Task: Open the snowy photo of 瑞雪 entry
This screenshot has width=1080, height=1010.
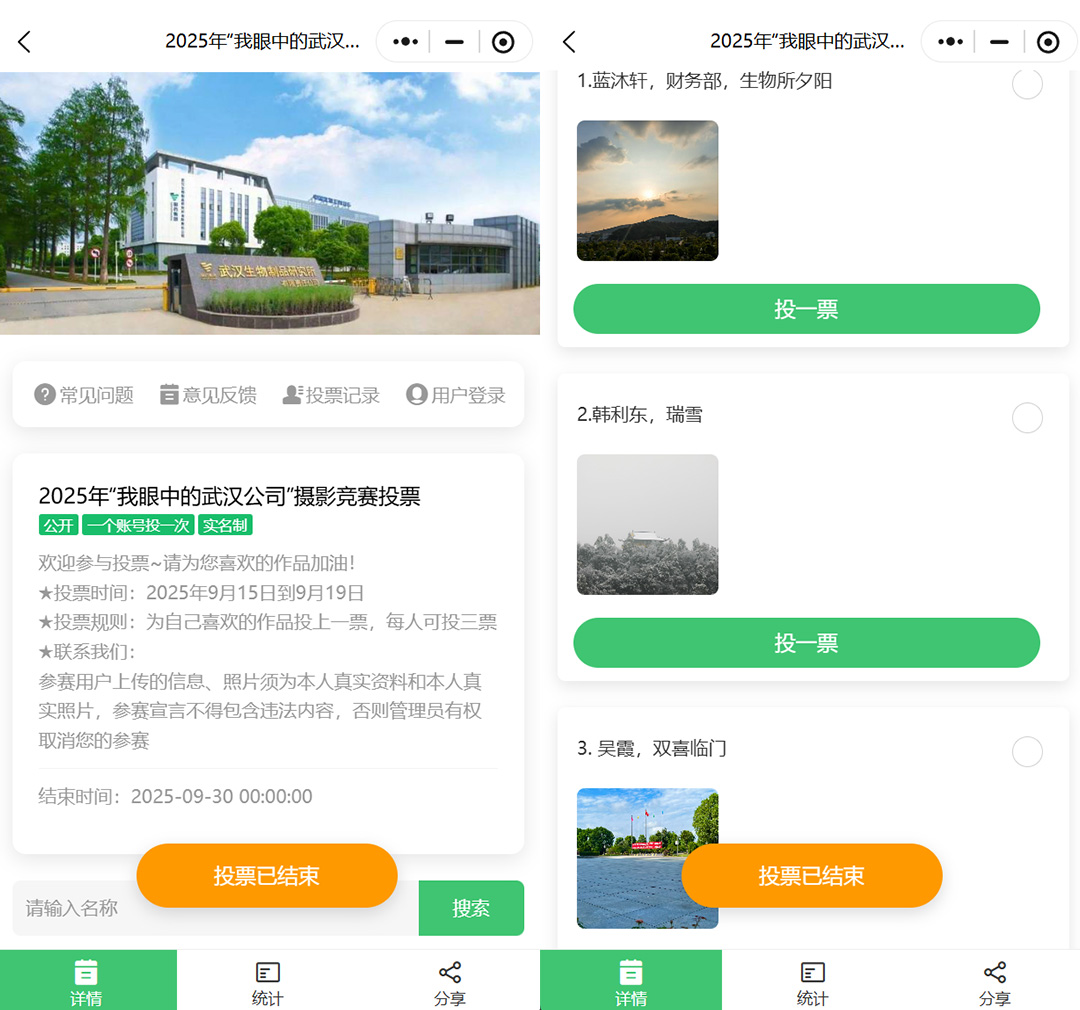Action: pos(647,524)
